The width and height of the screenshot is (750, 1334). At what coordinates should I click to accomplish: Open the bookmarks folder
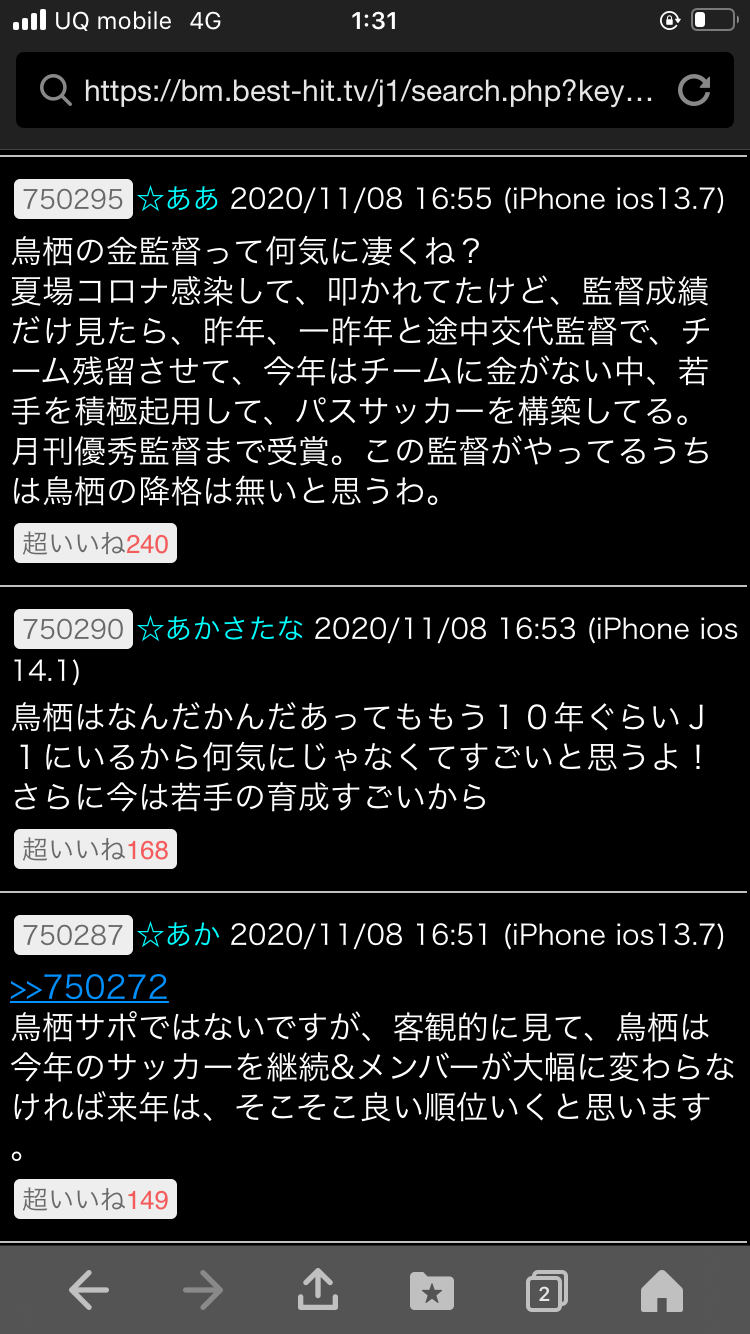[432, 1292]
